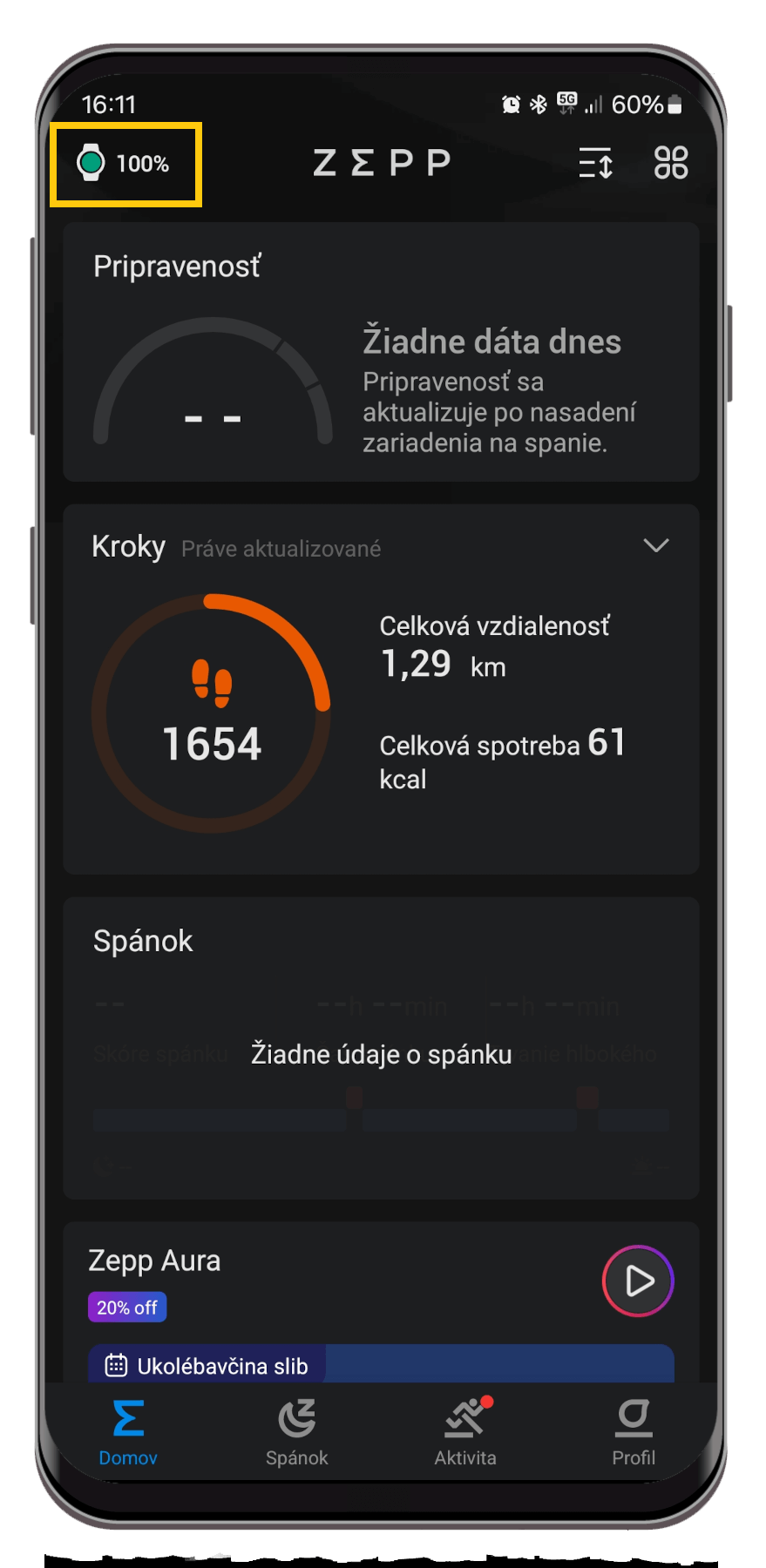Viewport: 766px width, 1568px height.
Task: Open the Spánok sleep card
Action: (x=381, y=1048)
